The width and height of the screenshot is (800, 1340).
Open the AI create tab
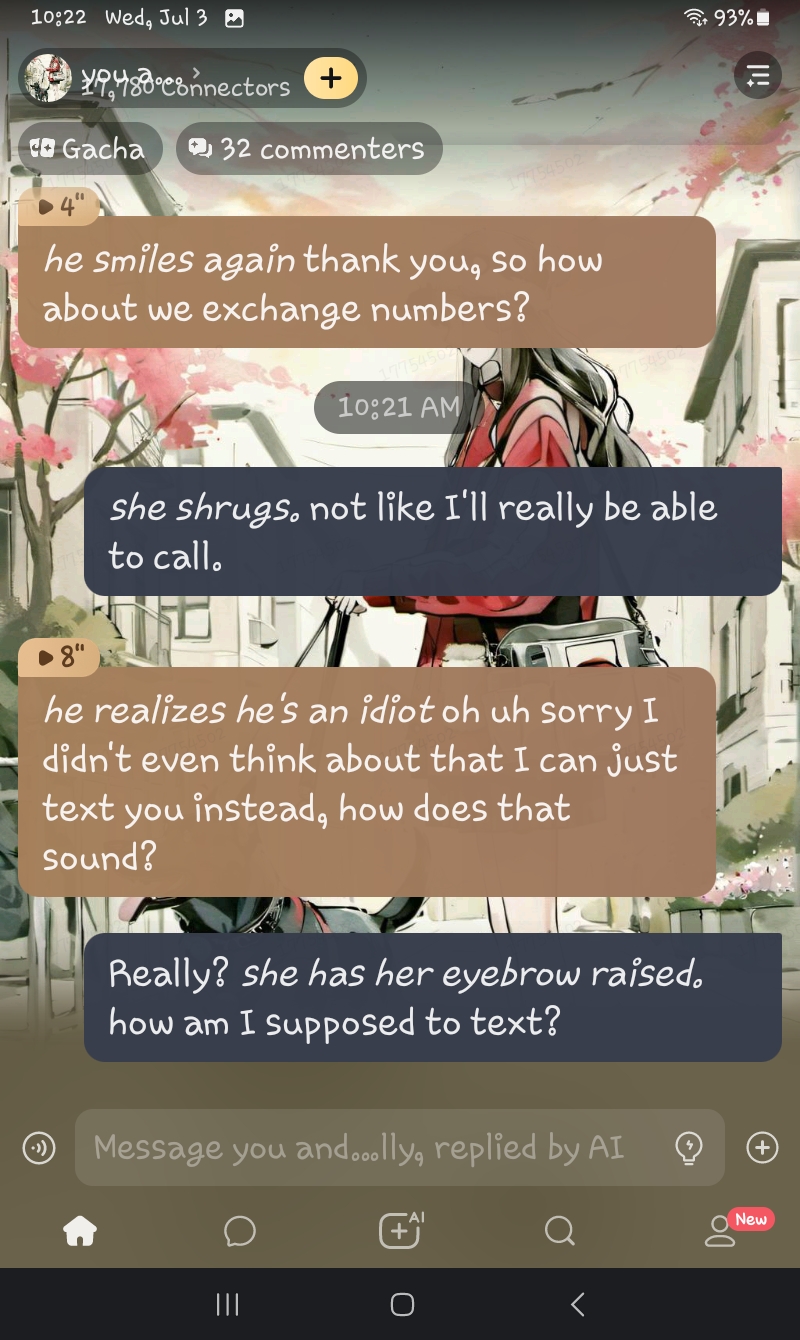pyautogui.click(x=400, y=1231)
